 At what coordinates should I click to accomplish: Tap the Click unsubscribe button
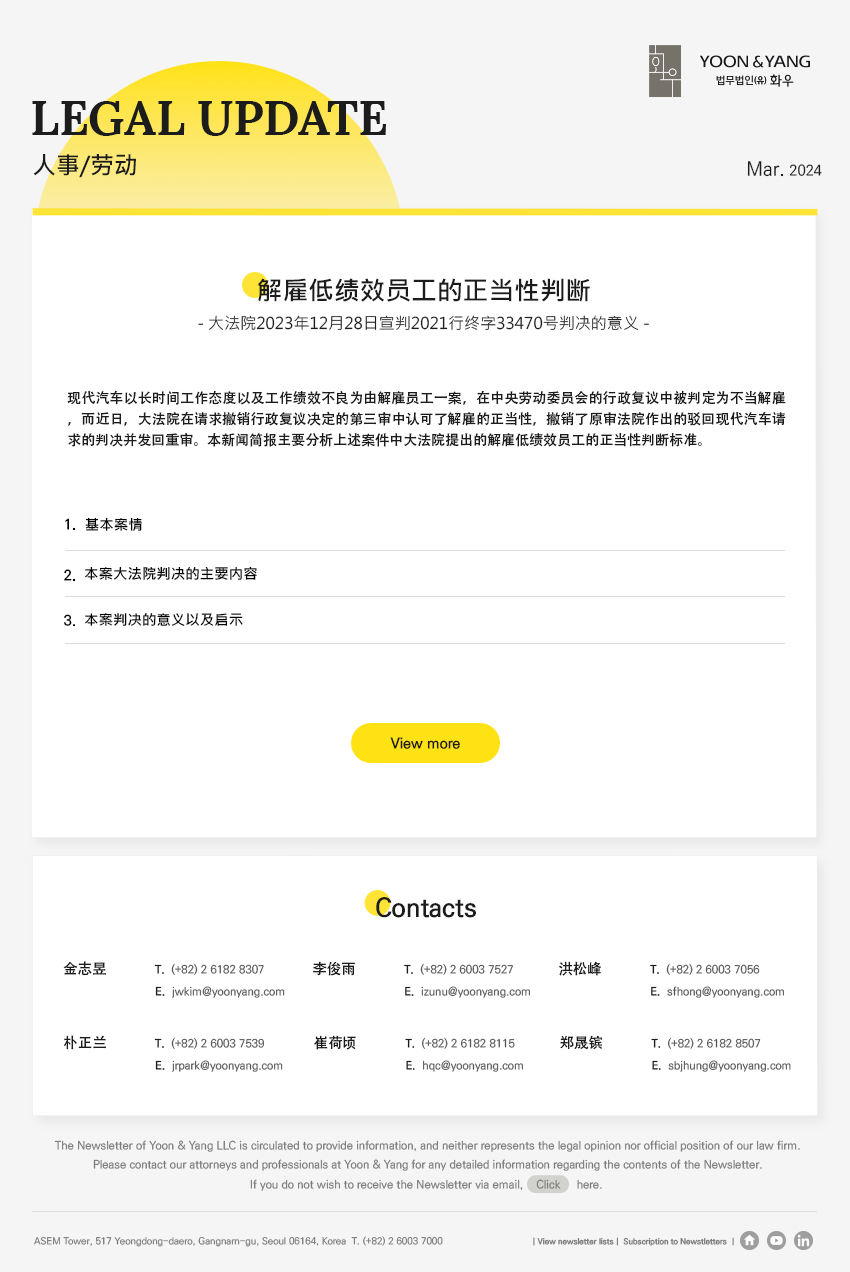[x=548, y=1184]
